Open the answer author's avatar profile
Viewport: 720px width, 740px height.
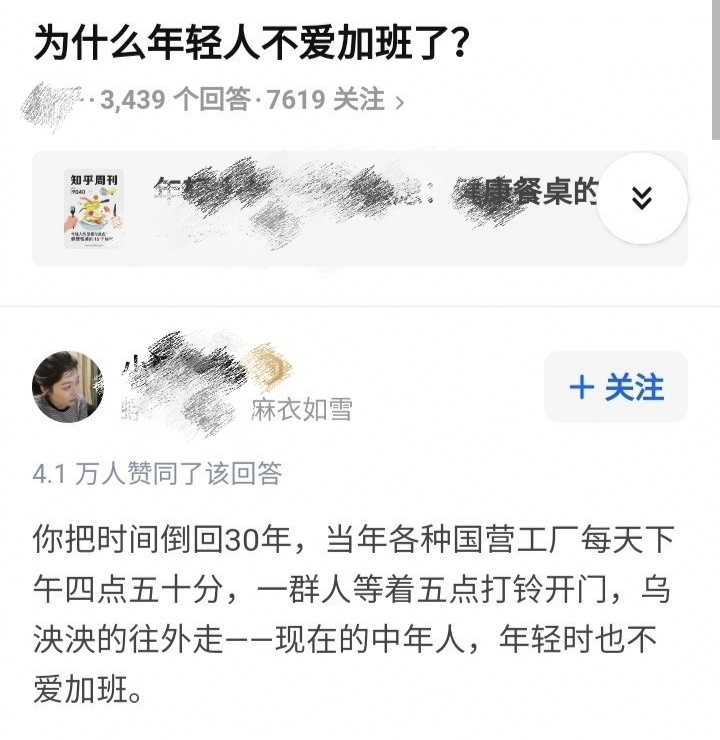(x=68, y=386)
